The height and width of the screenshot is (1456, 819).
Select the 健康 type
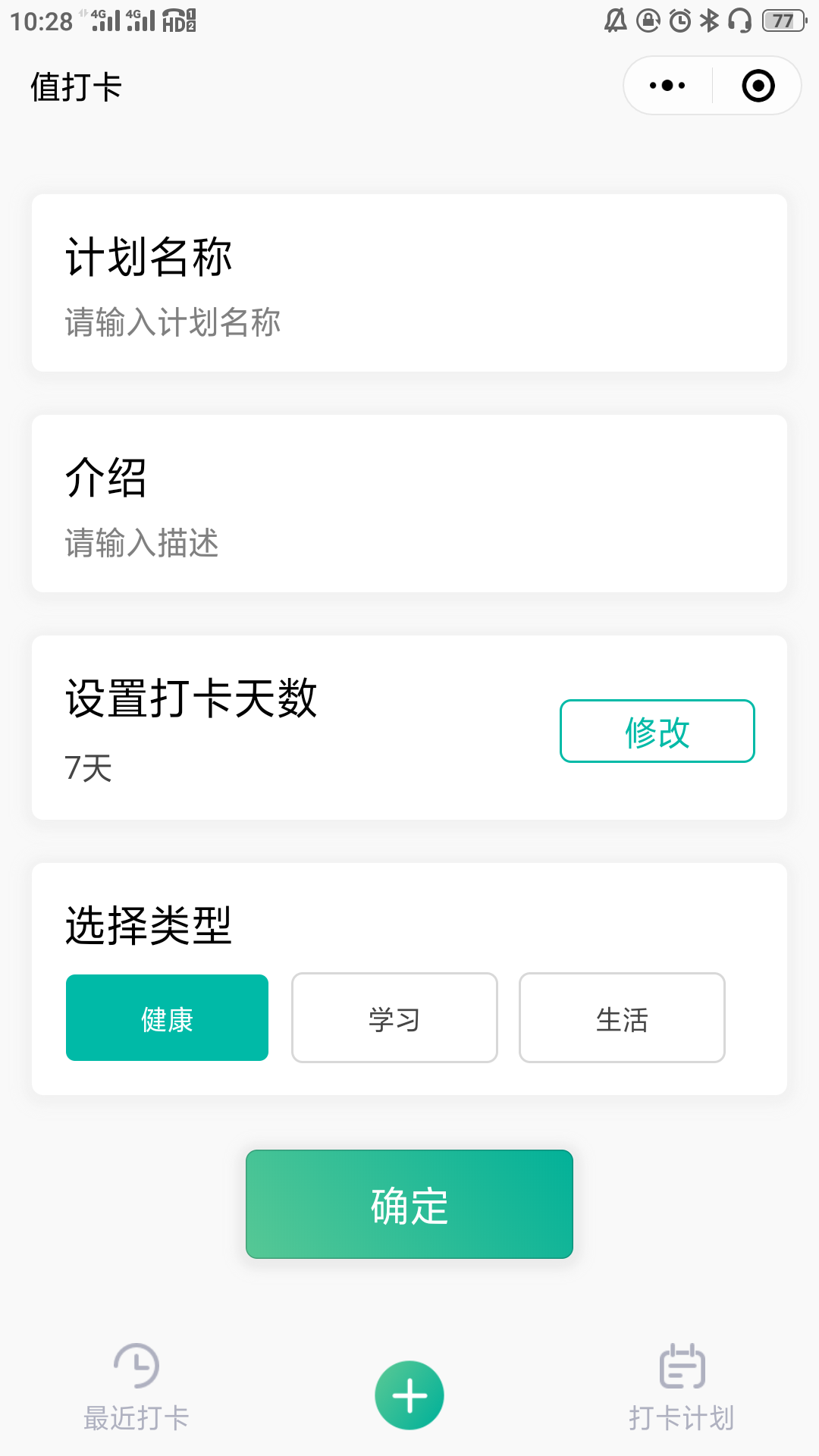tap(167, 1018)
